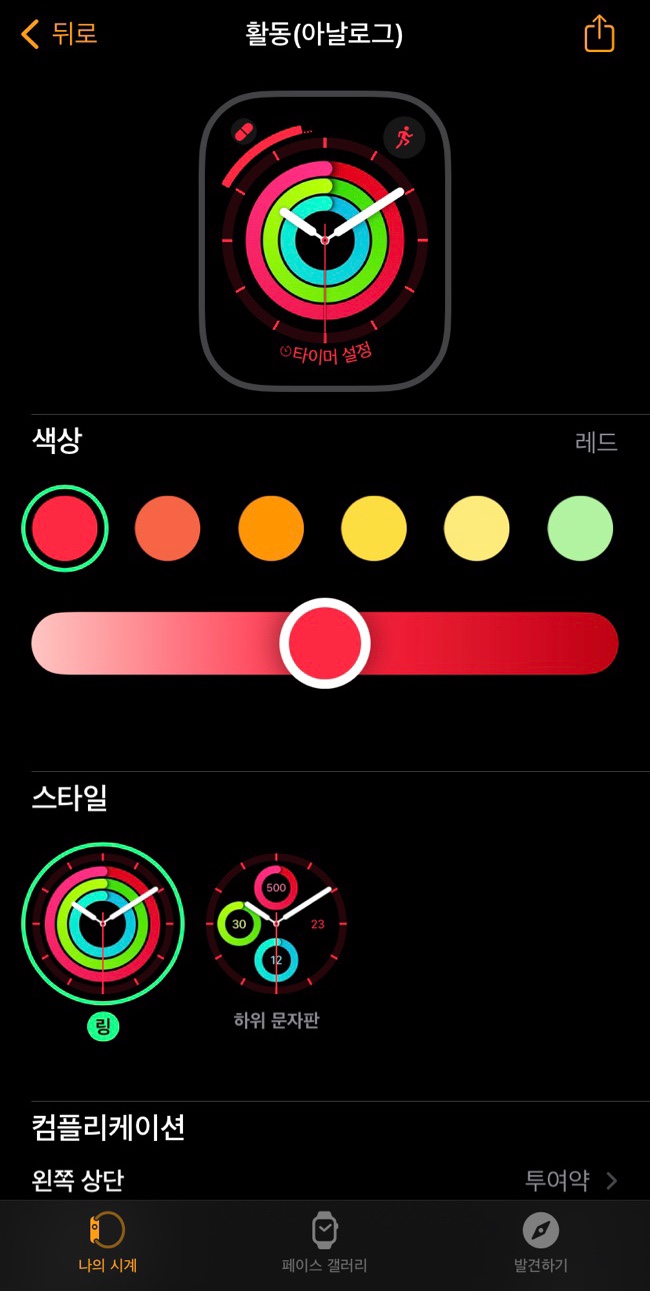The image size is (650, 1291).
Task: Tap the red shade slider
Action: click(325, 643)
